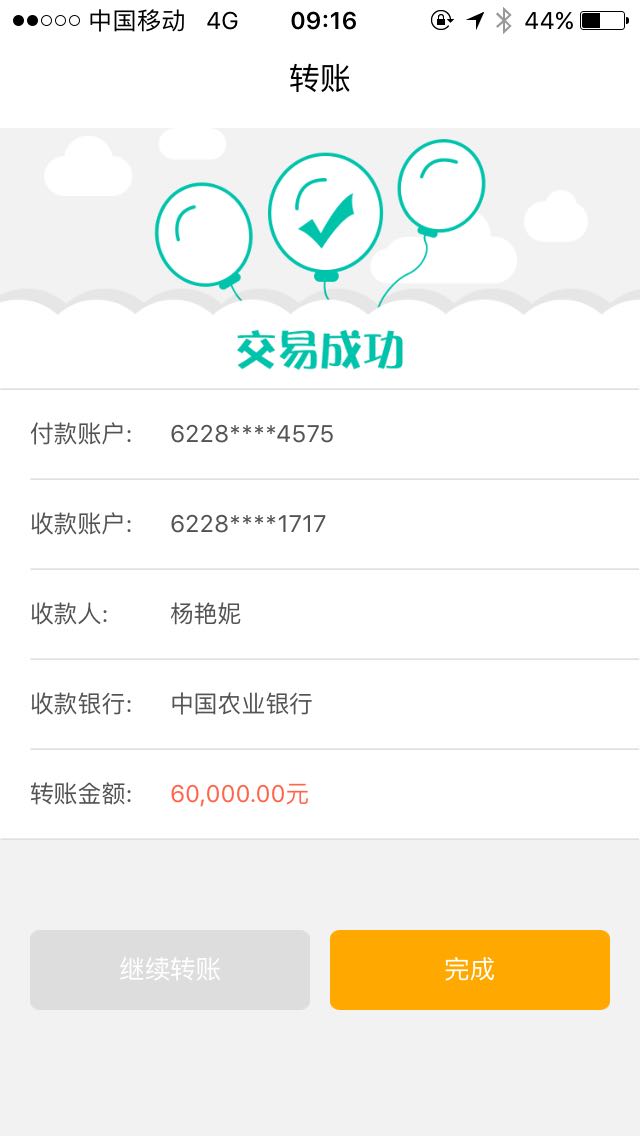Tap the 继续转账 button
Screen dimensions: 640x1136
tap(170, 969)
